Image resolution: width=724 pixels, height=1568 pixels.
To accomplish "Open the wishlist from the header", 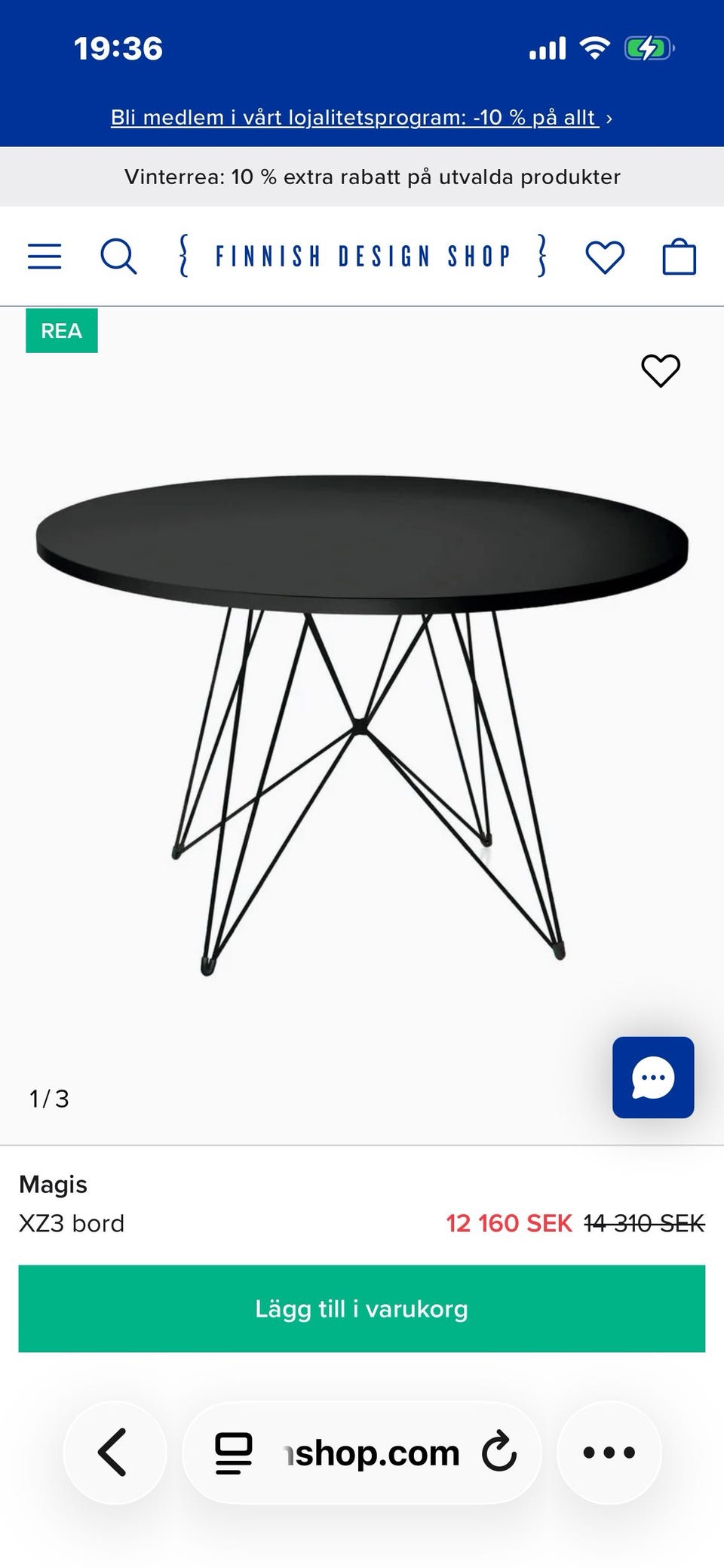I will pyautogui.click(x=605, y=257).
